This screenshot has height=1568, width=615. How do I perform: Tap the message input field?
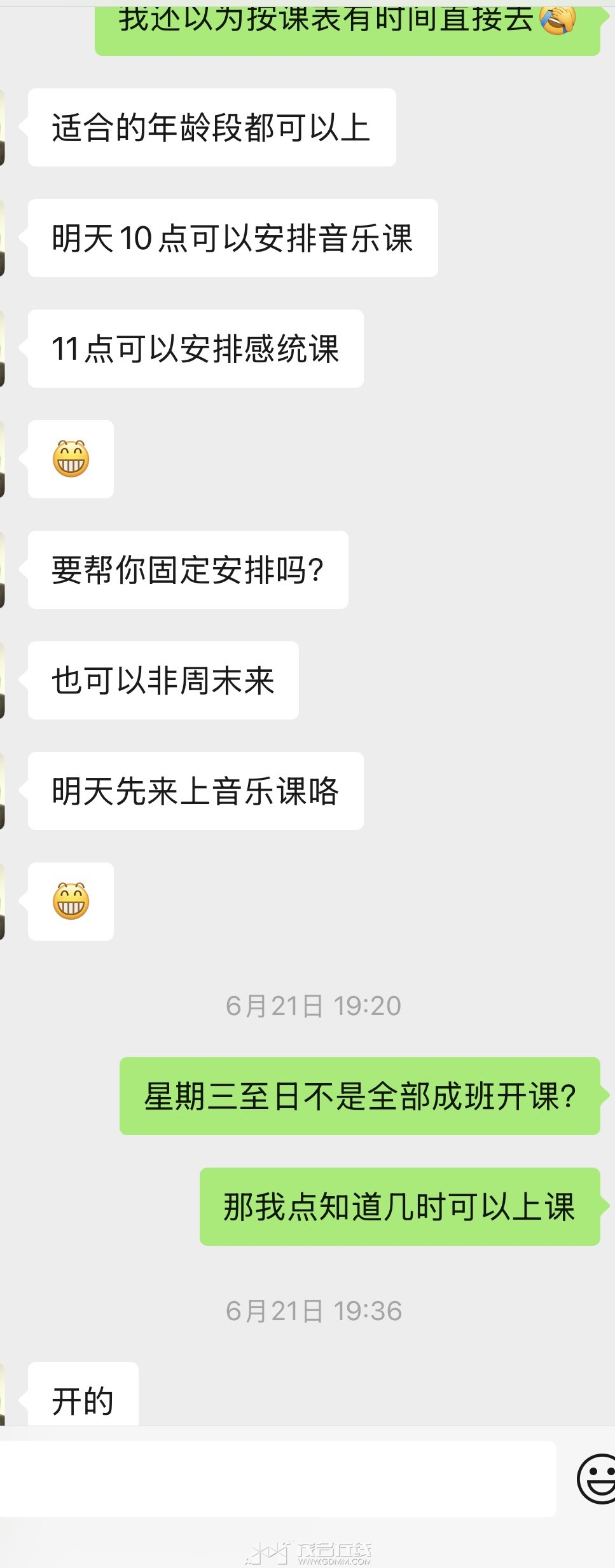[x=278, y=1478]
